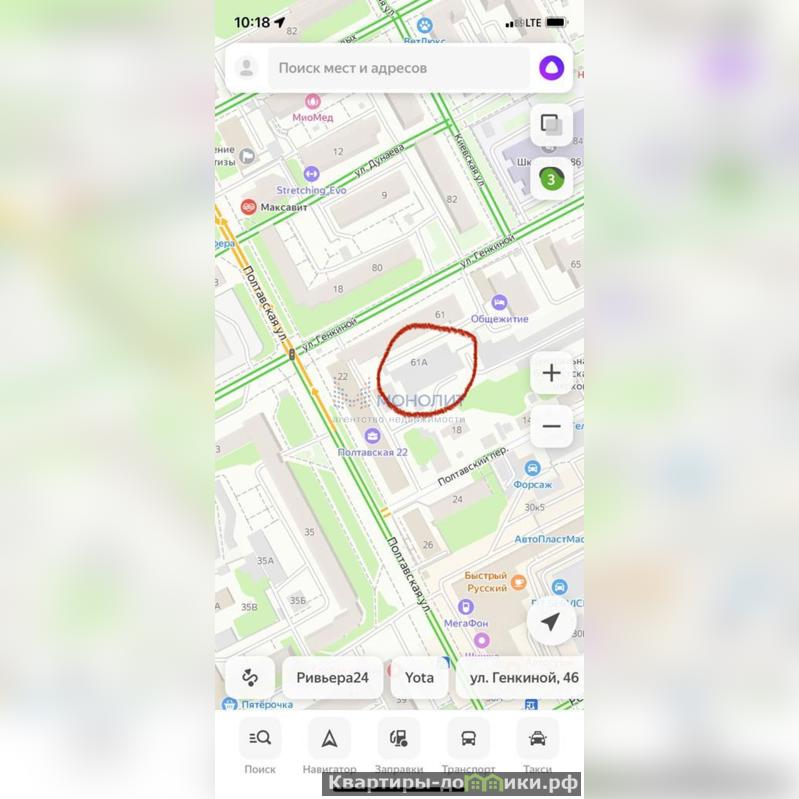This screenshot has width=799, height=799.
Task: Tap the Максавит pharmacy marker
Action: pyautogui.click(x=248, y=206)
